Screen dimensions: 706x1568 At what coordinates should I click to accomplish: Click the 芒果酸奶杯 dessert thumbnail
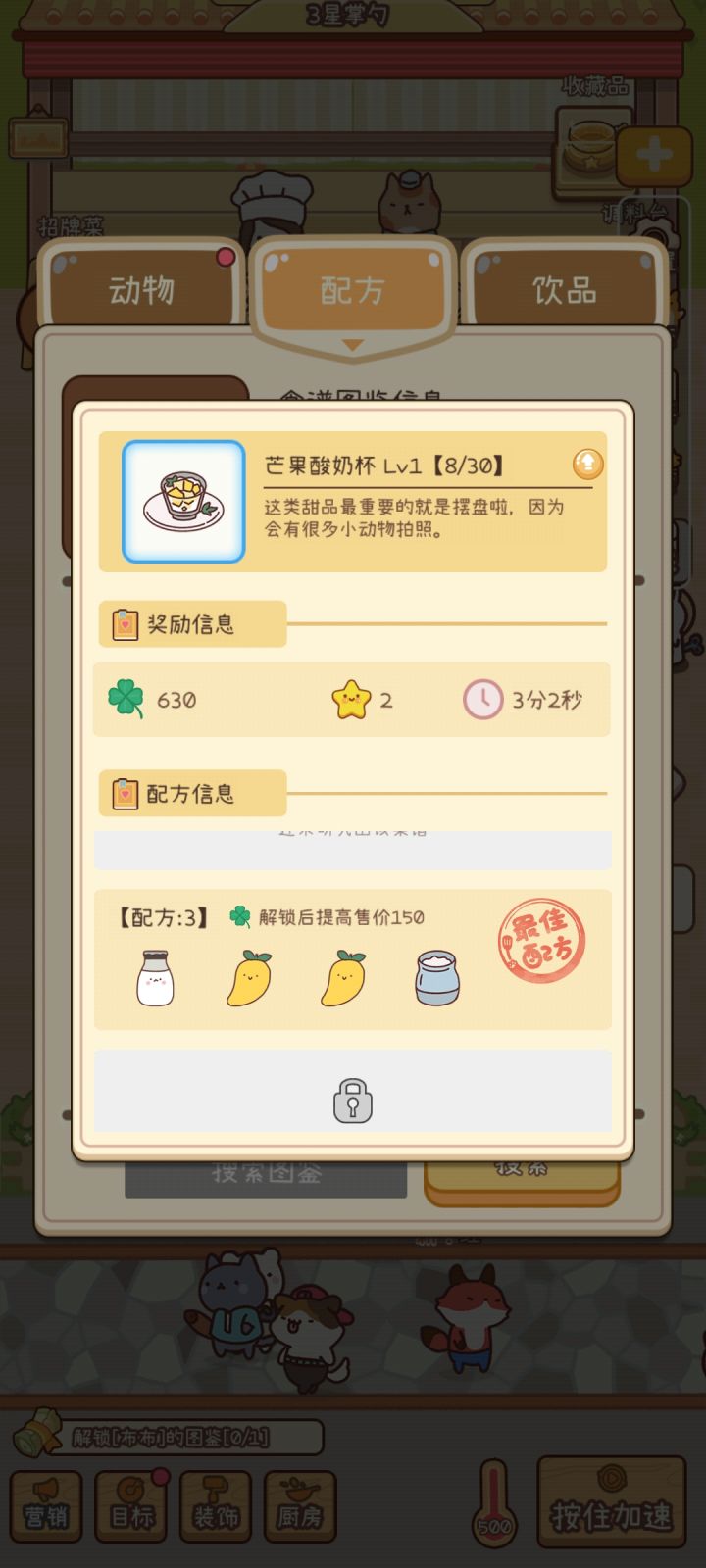click(x=182, y=500)
